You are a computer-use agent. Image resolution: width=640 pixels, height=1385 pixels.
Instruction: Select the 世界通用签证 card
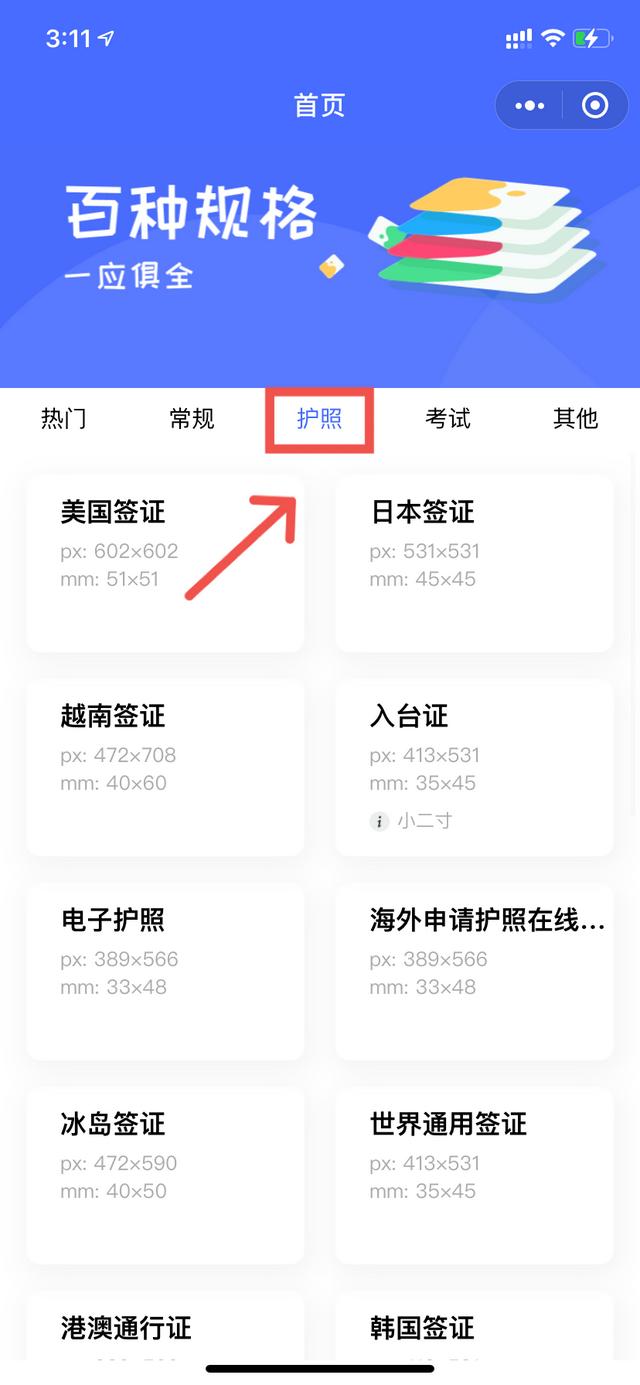(474, 1175)
